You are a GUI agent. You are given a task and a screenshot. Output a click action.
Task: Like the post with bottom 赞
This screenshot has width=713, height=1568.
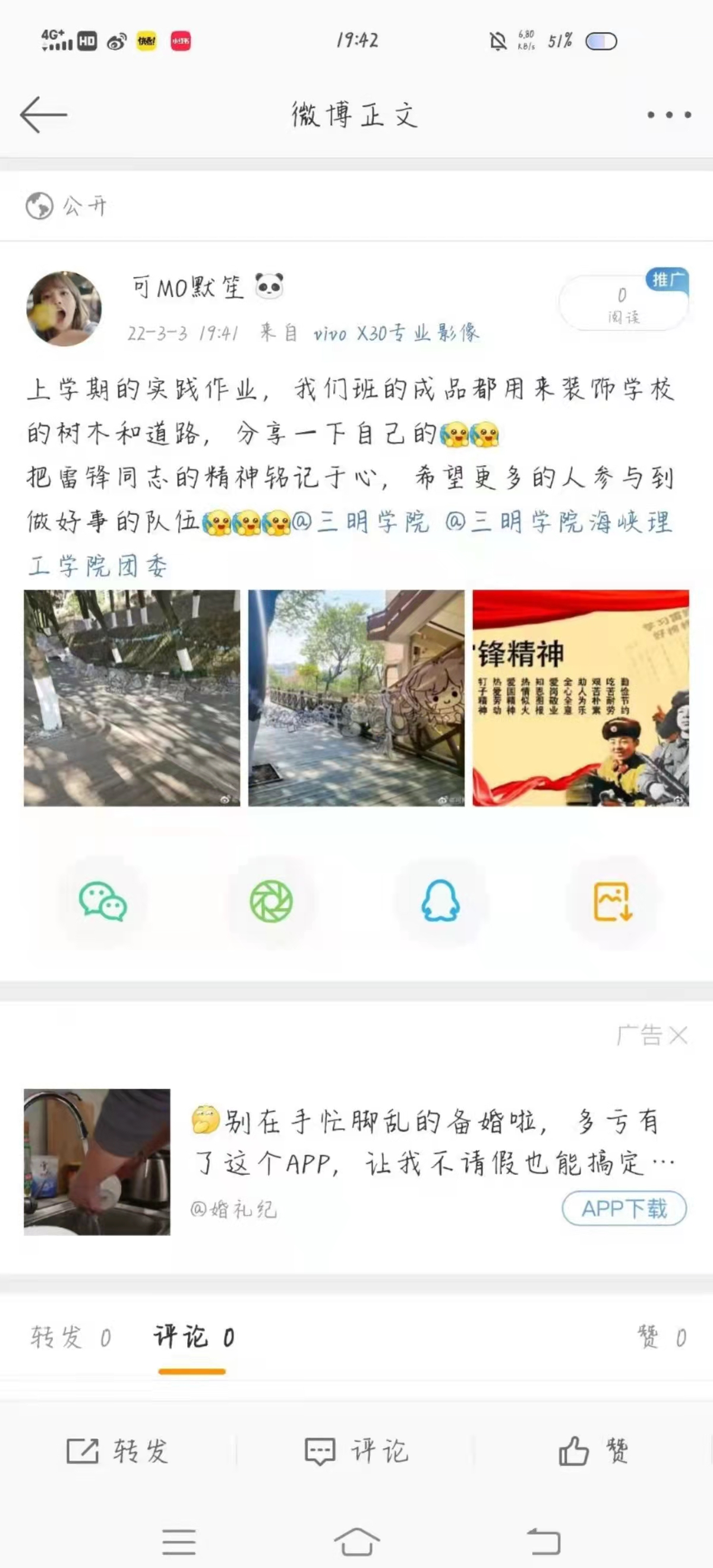tap(594, 1452)
